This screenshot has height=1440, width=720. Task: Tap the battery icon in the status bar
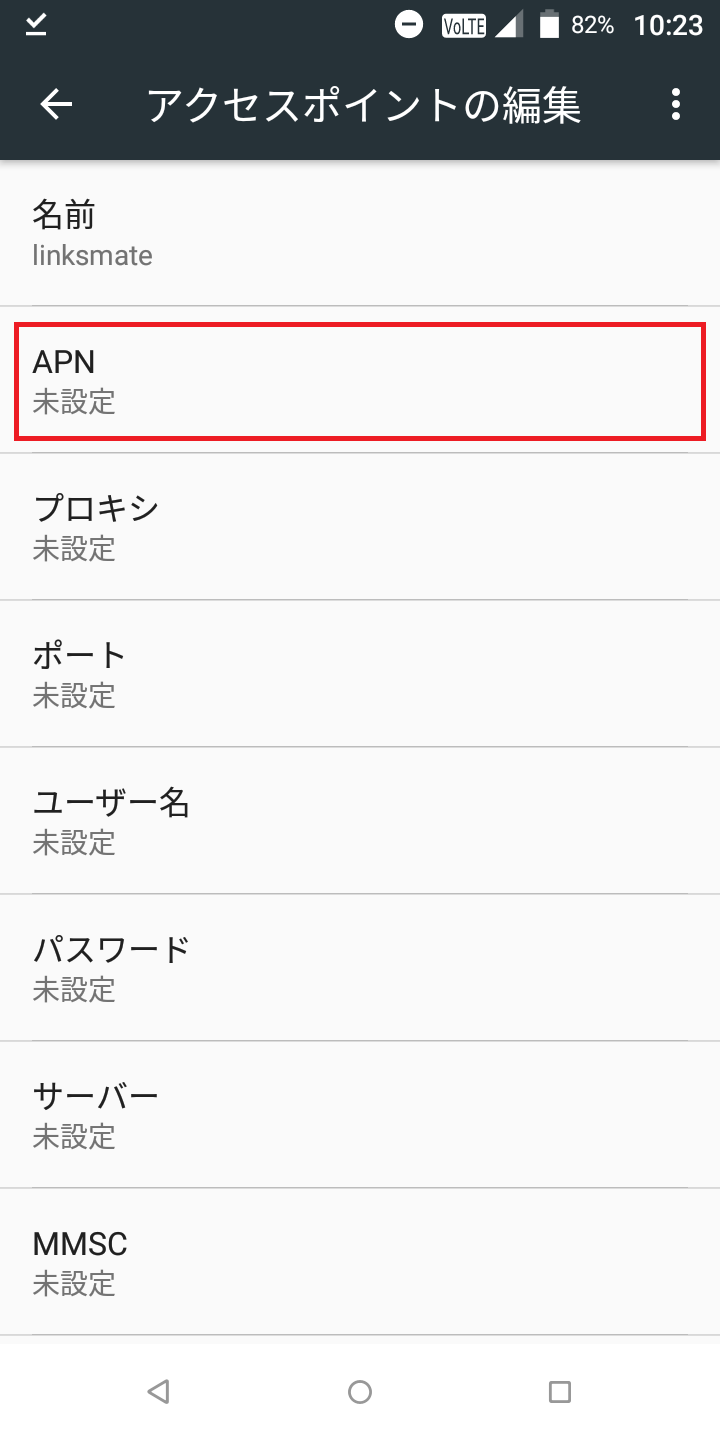(x=549, y=25)
